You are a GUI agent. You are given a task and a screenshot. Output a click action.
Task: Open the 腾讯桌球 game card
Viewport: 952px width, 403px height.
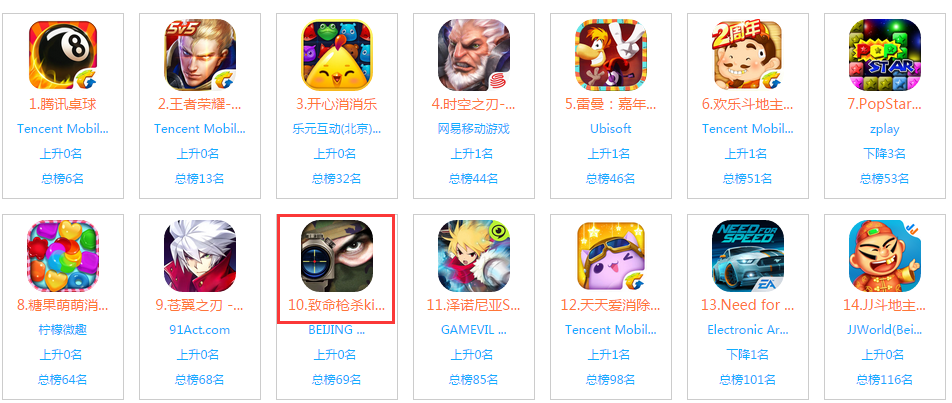(62, 55)
